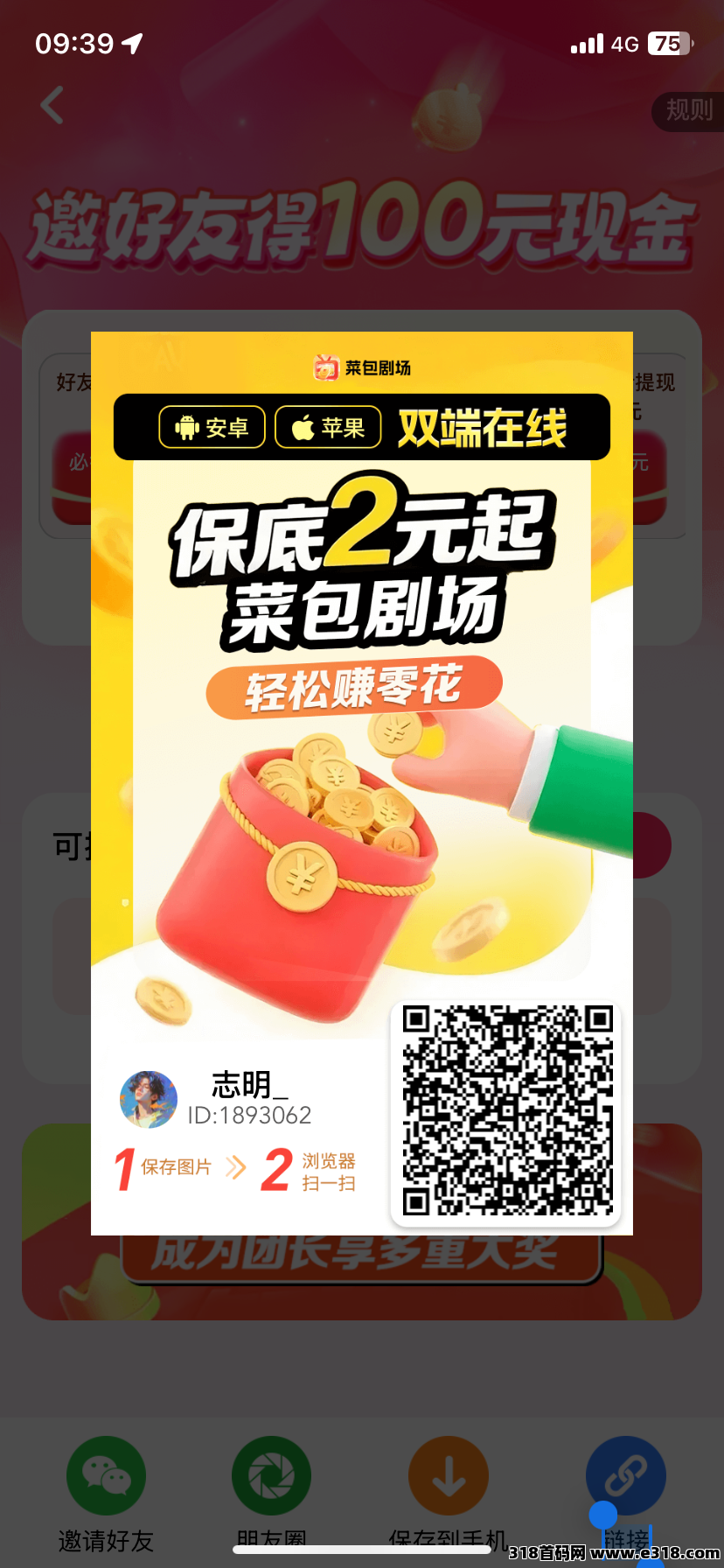Viewport: 724px width, 1568px height.
Task: Save poster with 保存到手机
Action: pos(448,1476)
